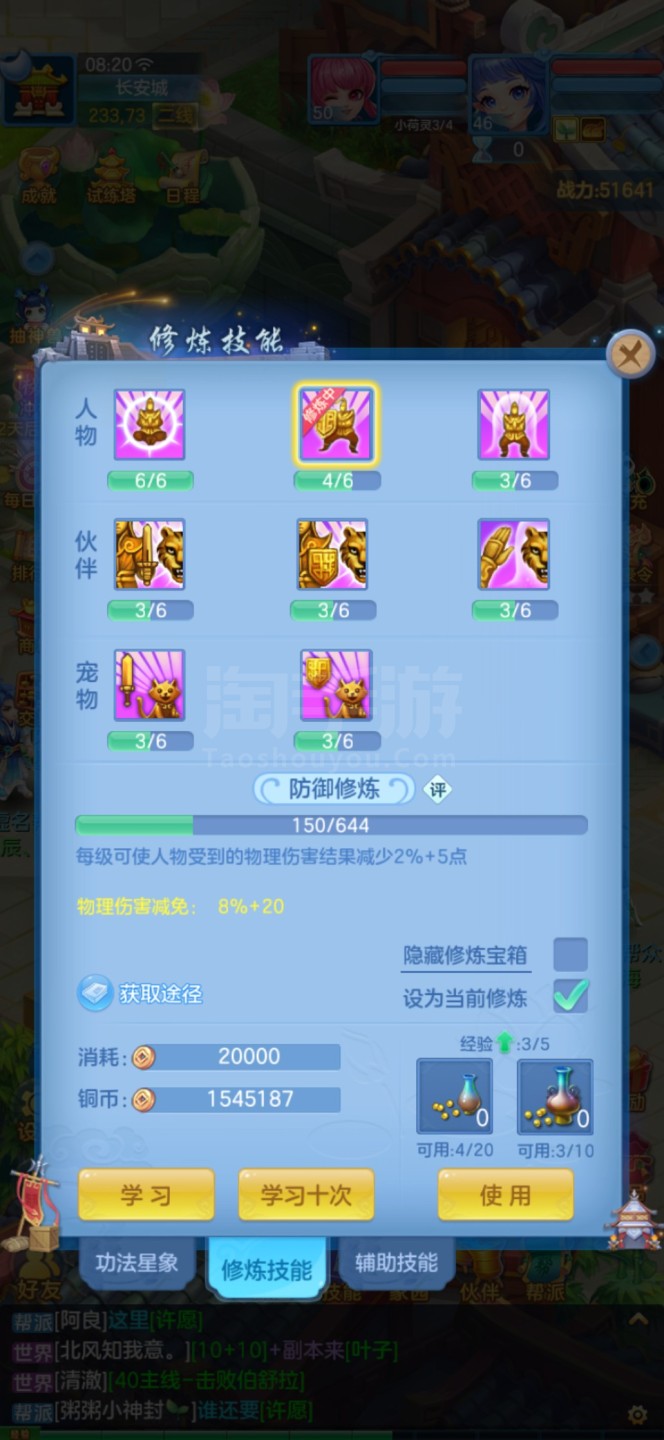The height and width of the screenshot is (1440, 664).
Task: Select the 伙伴 shield skill icon
Action: pos(333,554)
